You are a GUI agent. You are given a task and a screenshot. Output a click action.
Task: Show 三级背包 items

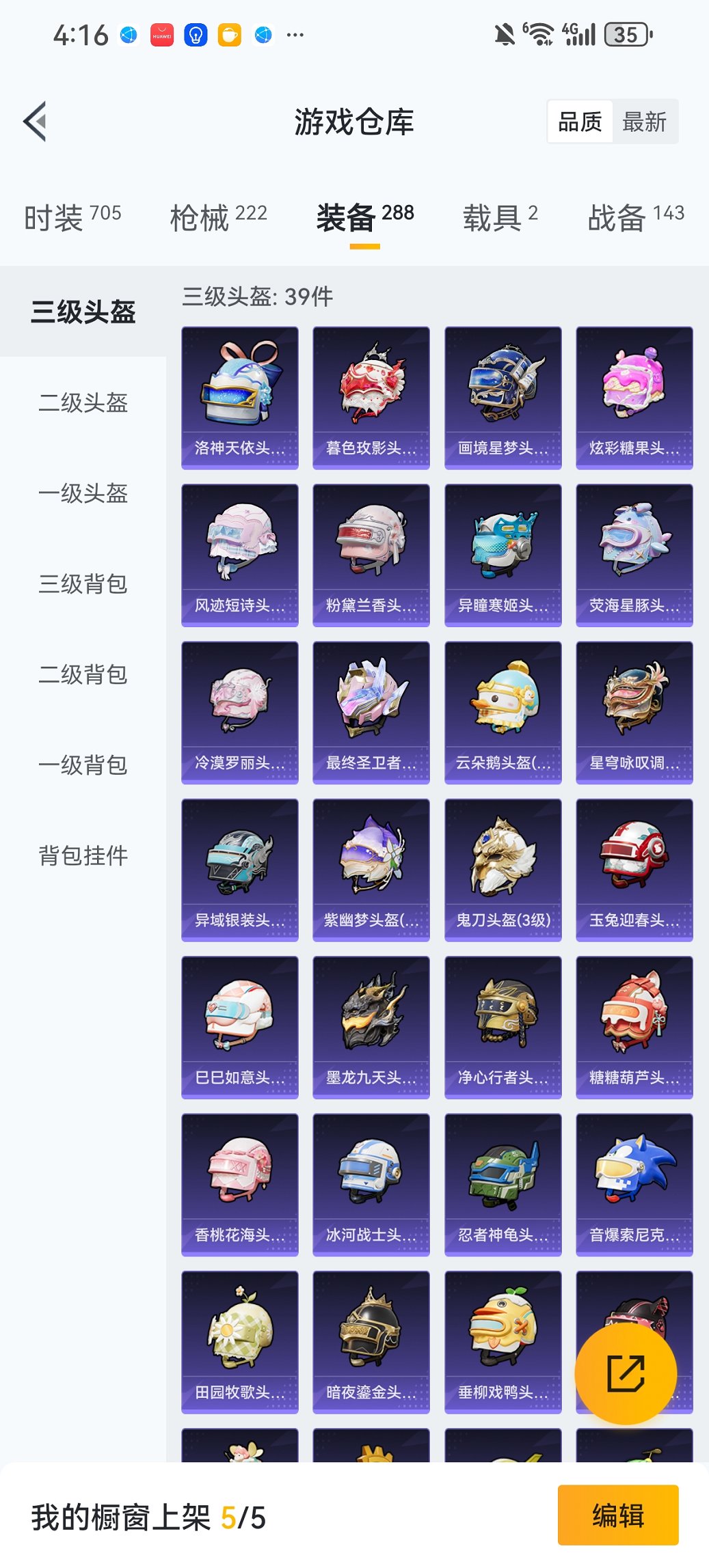click(x=83, y=584)
